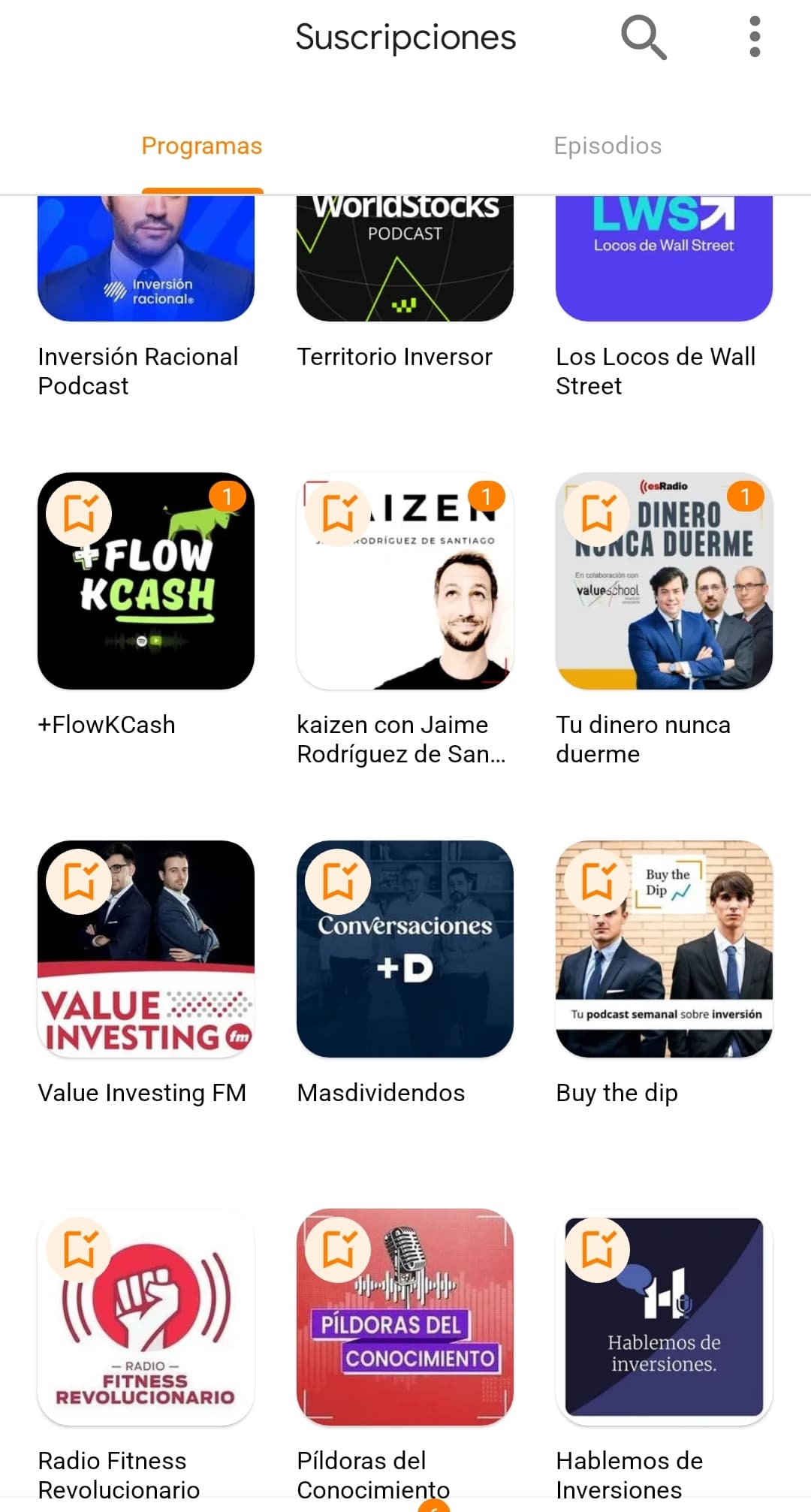Open the Masdividendos podcast
The height and width of the screenshot is (1512, 811).
pyautogui.click(x=405, y=949)
